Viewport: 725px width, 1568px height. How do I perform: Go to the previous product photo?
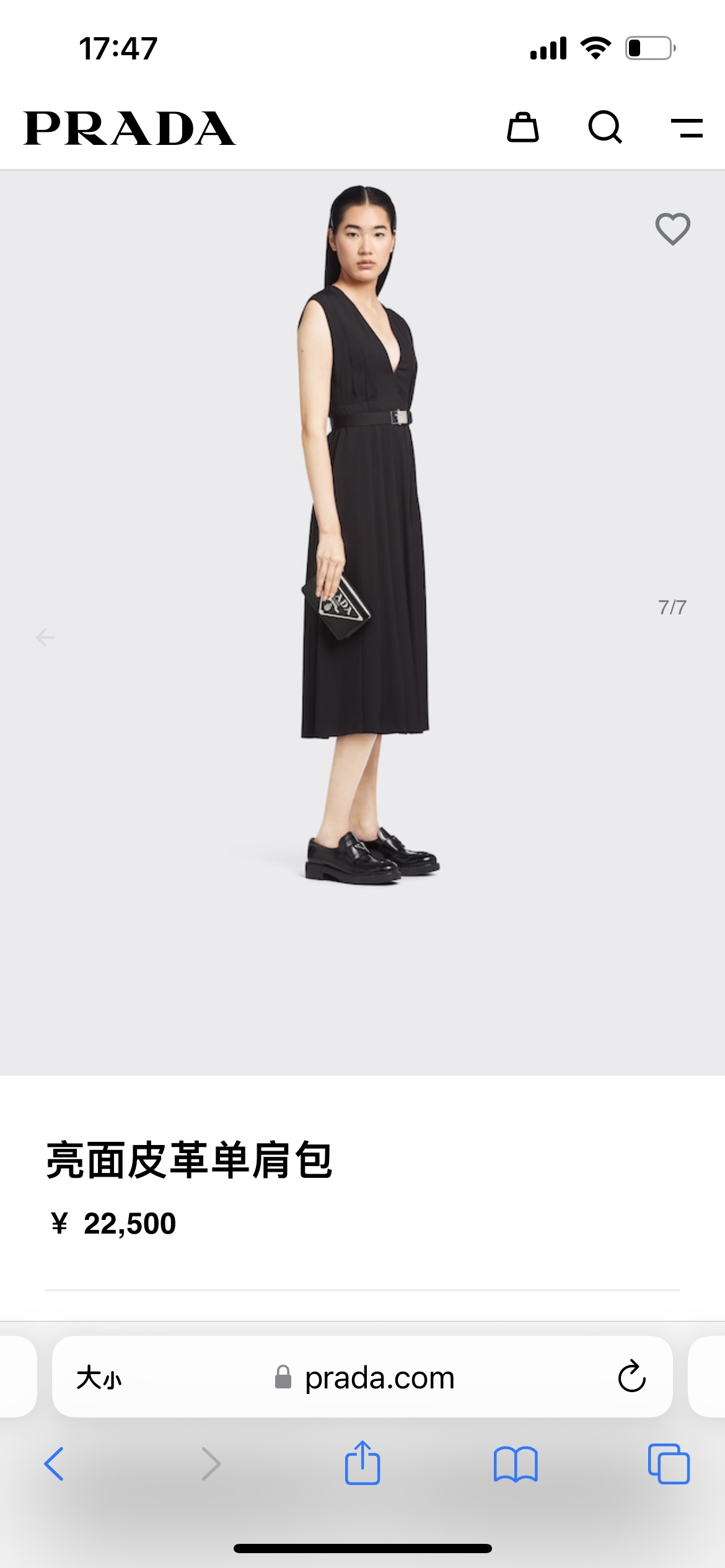coord(45,637)
